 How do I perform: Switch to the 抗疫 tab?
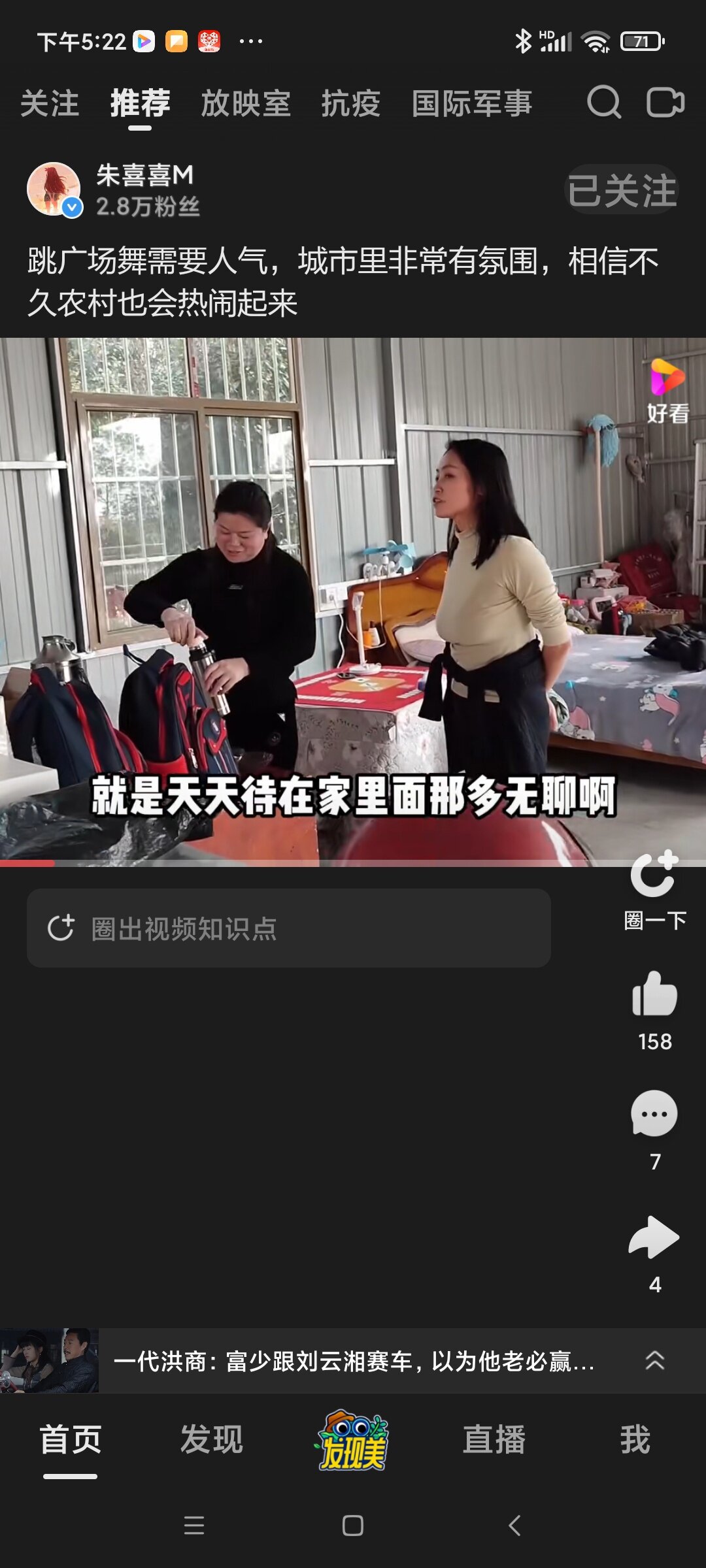tap(350, 104)
